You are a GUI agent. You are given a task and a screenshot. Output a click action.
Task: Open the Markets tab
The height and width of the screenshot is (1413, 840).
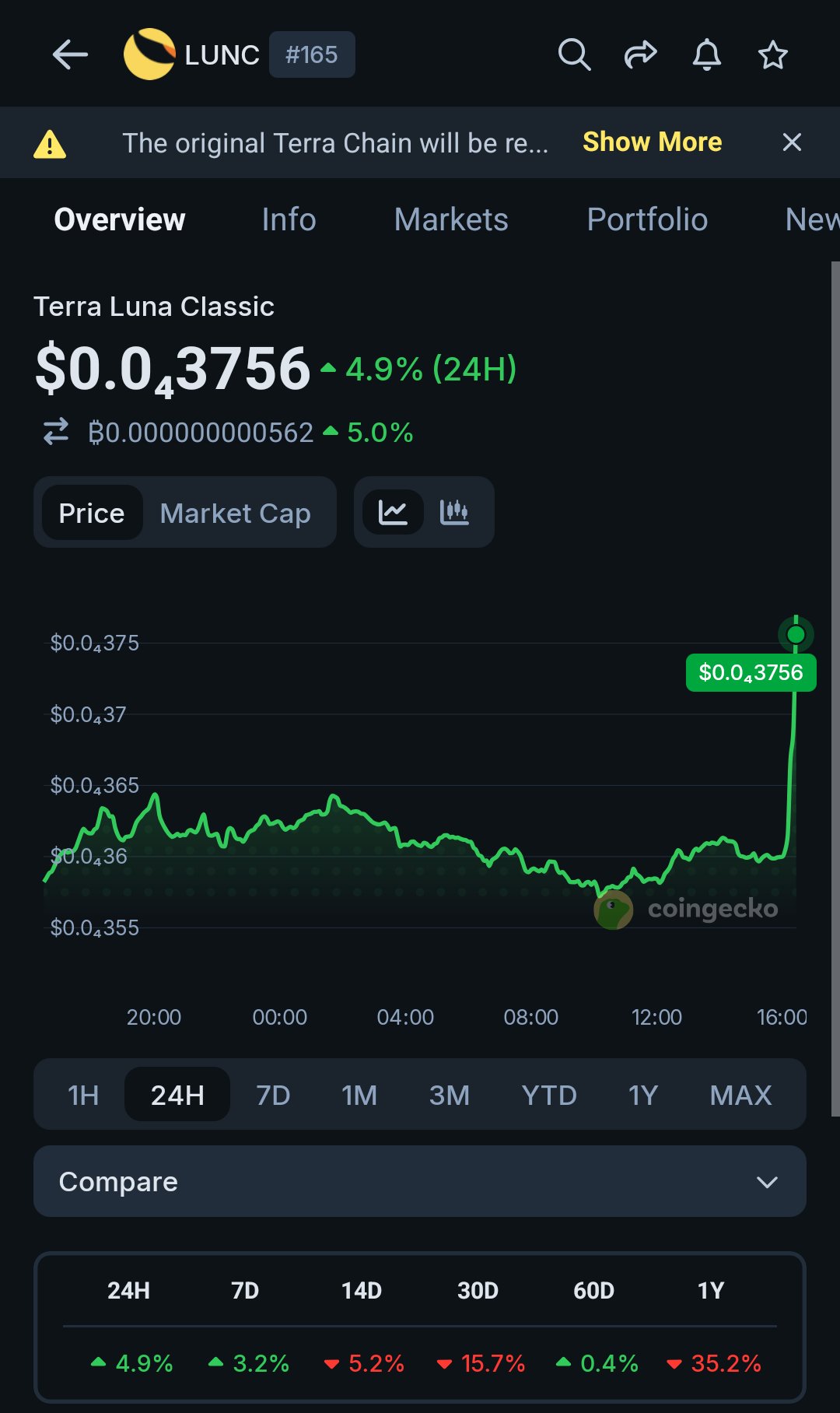point(451,220)
